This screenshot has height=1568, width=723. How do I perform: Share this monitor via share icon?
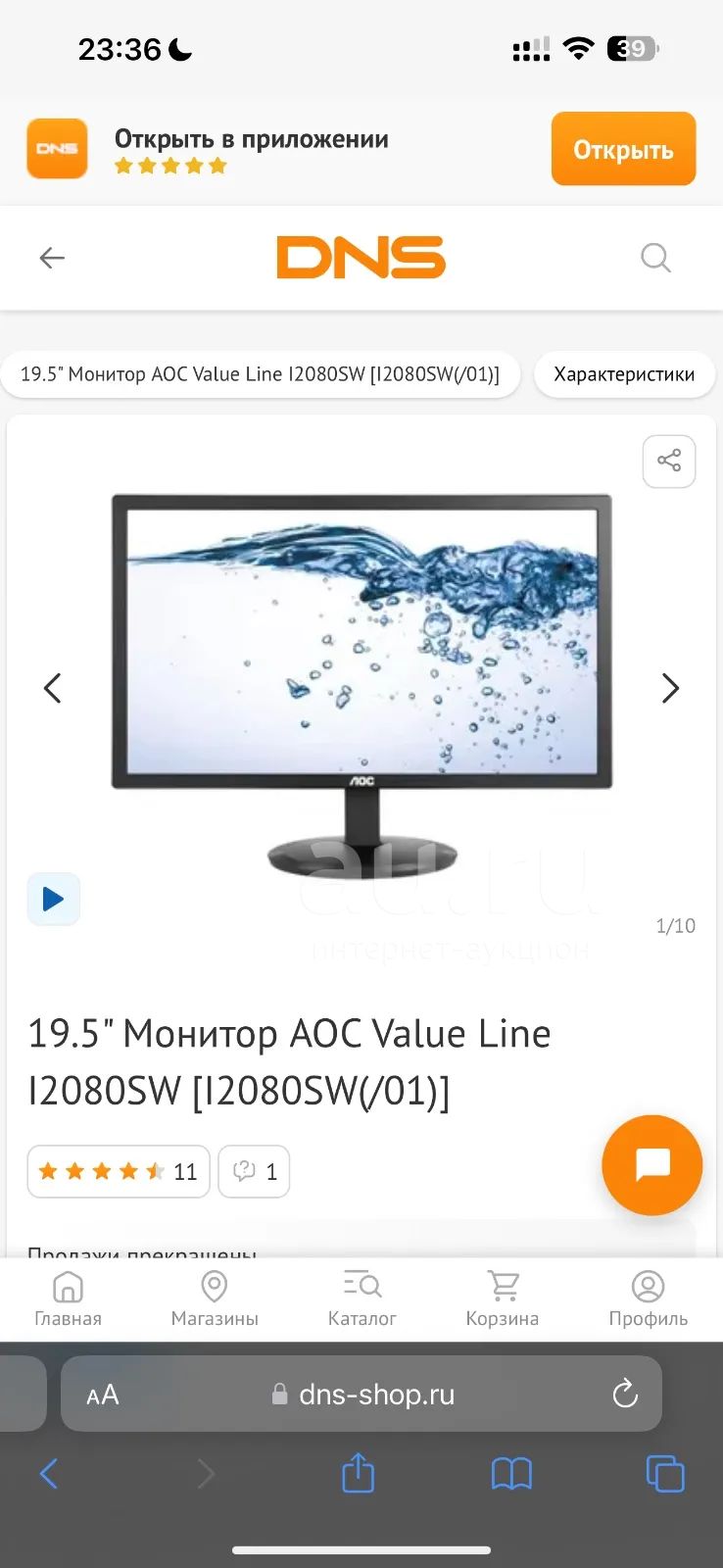[669, 461]
